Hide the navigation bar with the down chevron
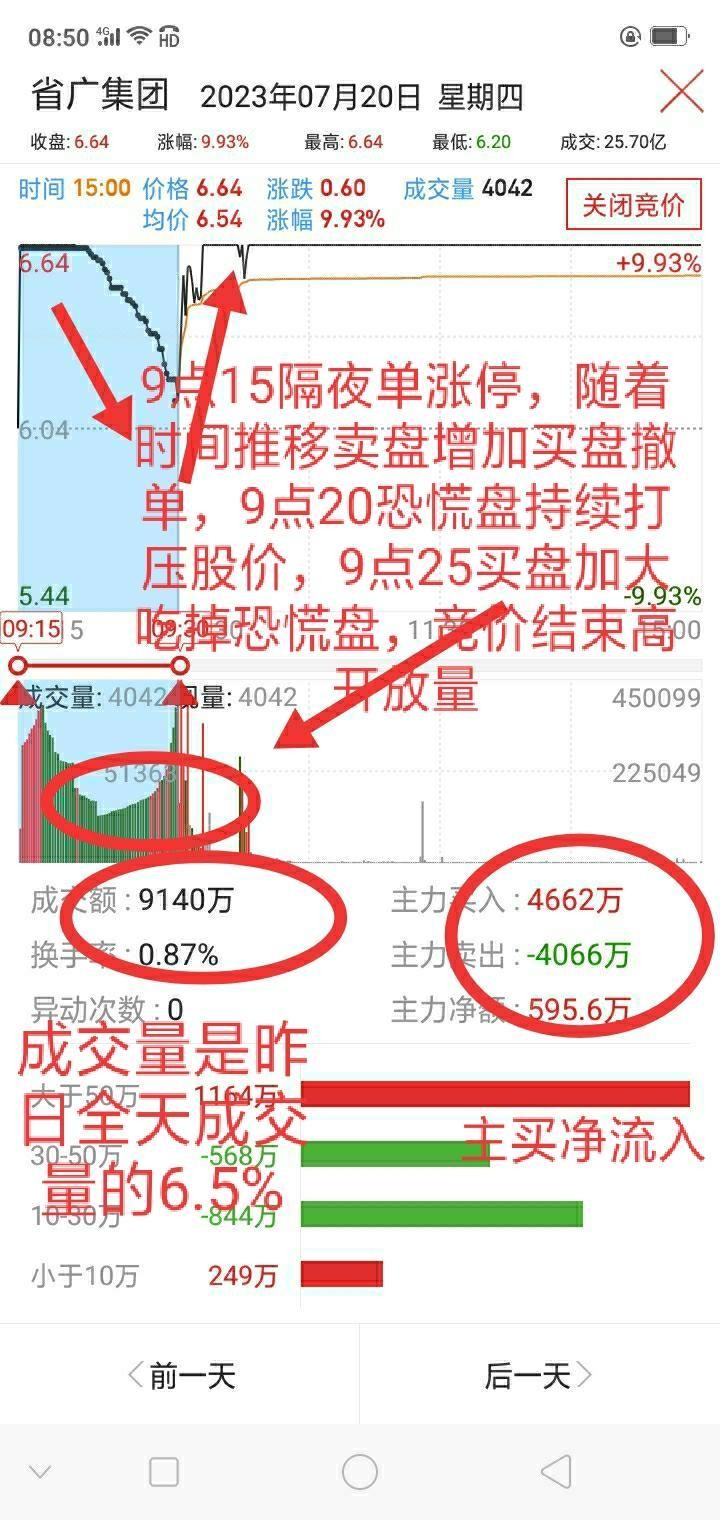This screenshot has height=1520, width=720. 40,1472
